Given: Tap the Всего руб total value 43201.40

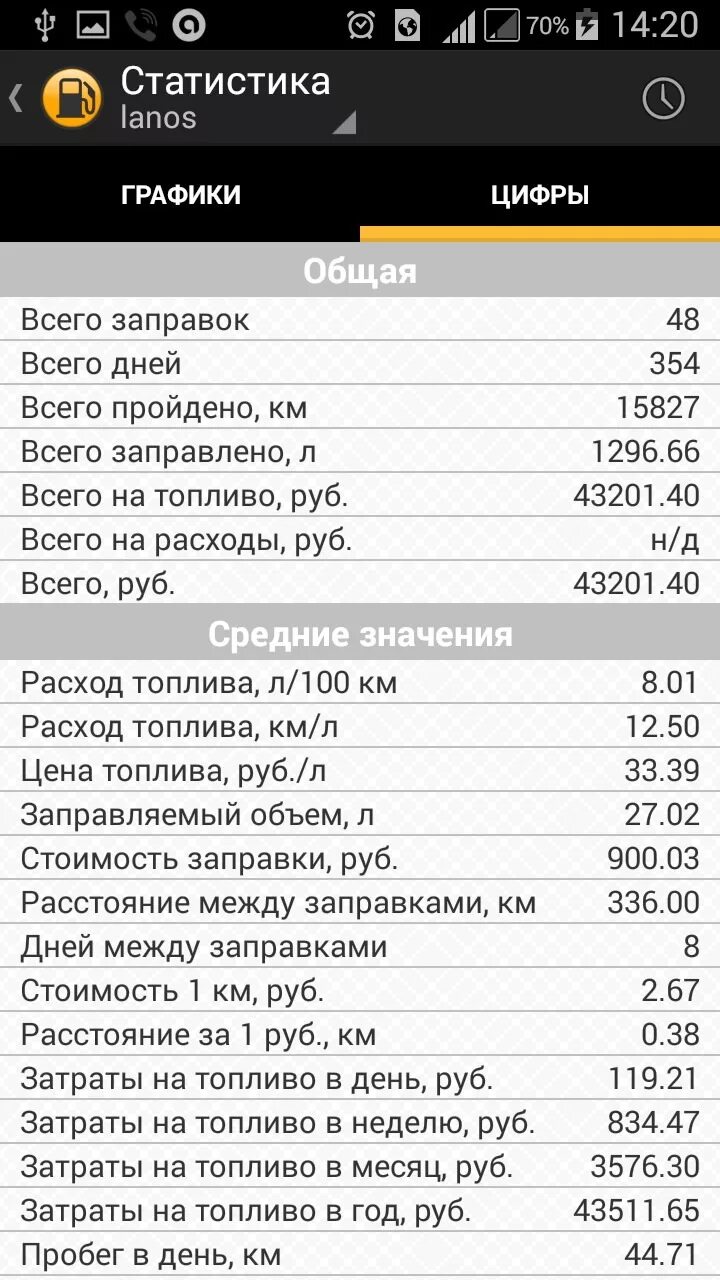Looking at the screenshot, I should [x=635, y=582].
